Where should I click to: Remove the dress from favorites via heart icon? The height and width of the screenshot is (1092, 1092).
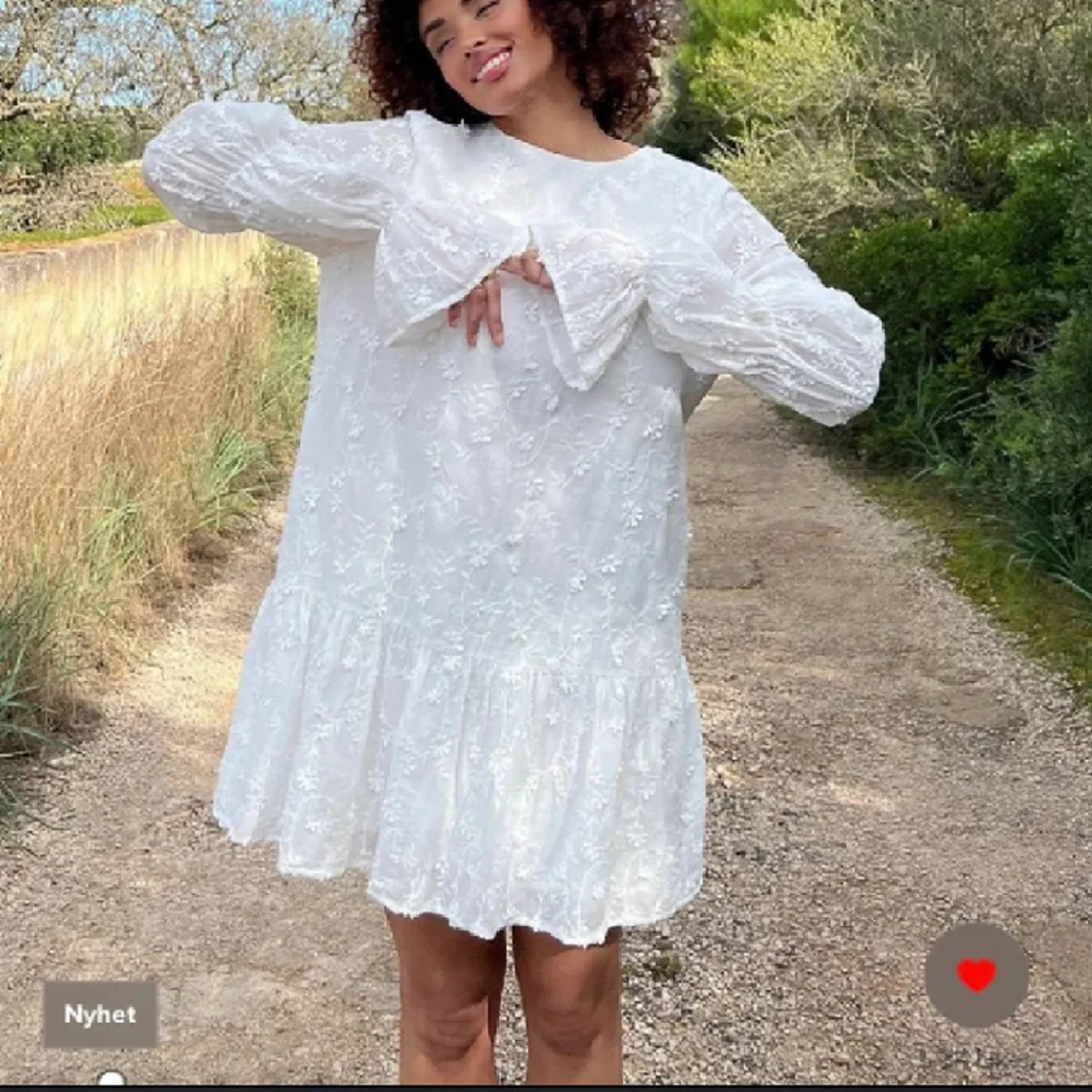(976, 975)
